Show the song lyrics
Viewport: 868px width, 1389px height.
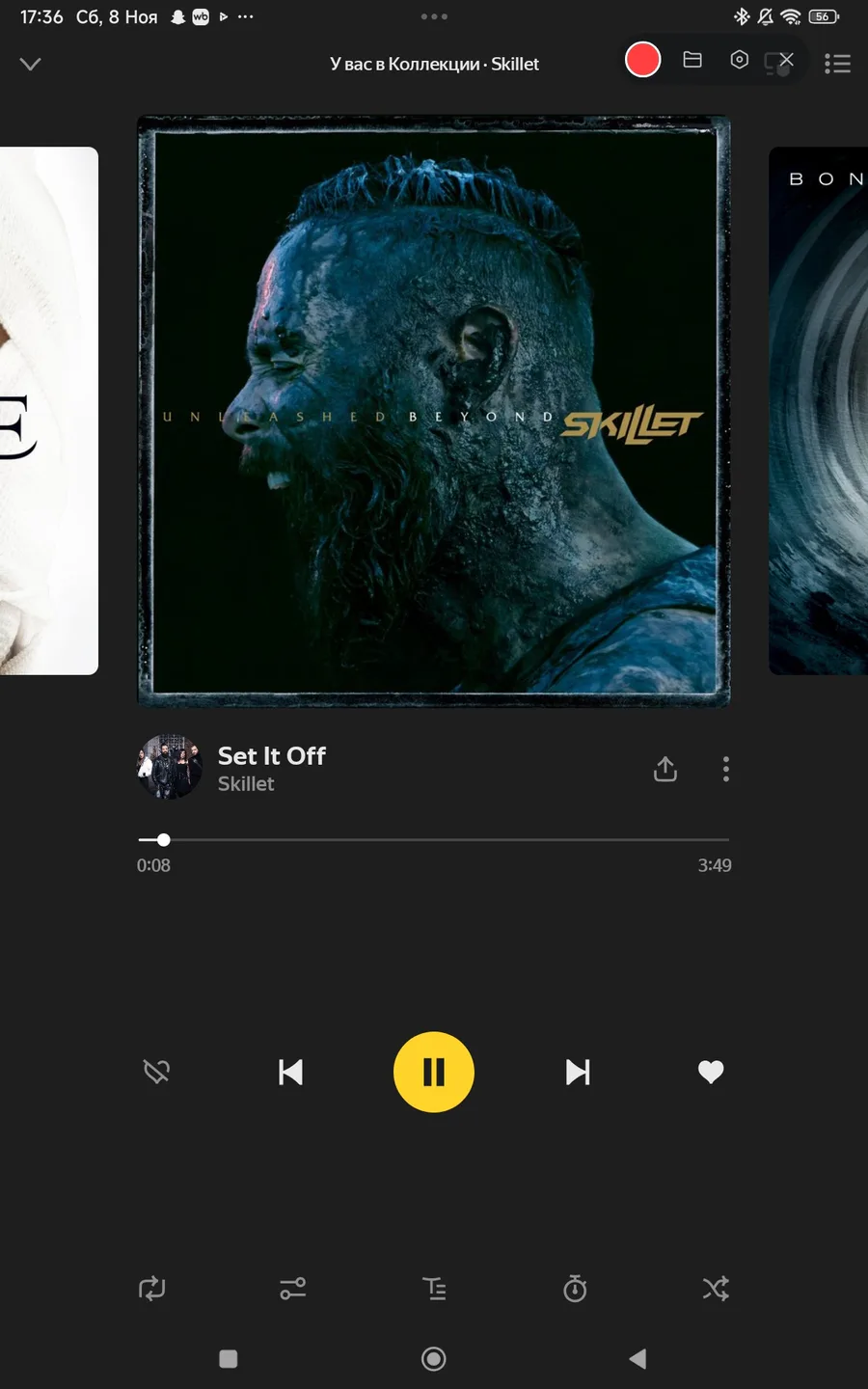click(434, 1289)
